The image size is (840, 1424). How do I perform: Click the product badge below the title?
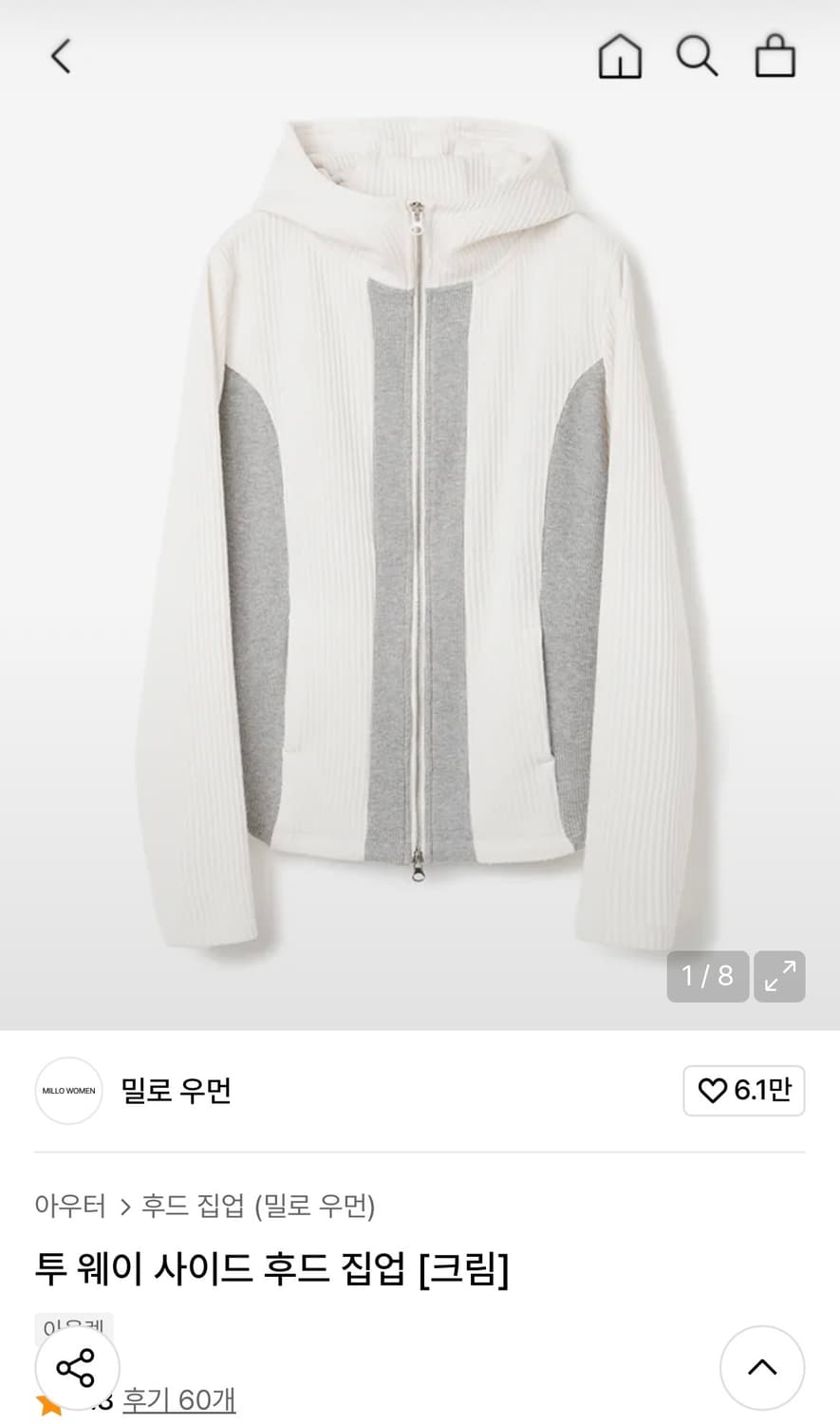[75, 1329]
